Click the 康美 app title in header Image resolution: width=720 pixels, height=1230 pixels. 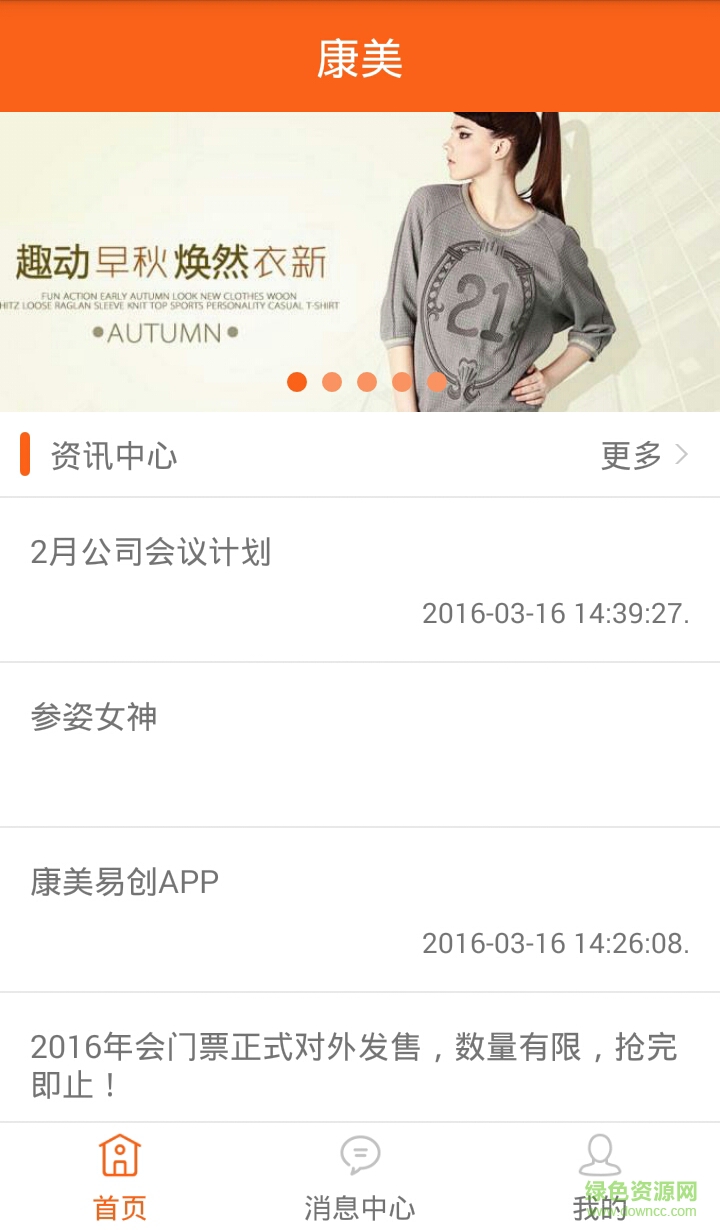(x=360, y=57)
